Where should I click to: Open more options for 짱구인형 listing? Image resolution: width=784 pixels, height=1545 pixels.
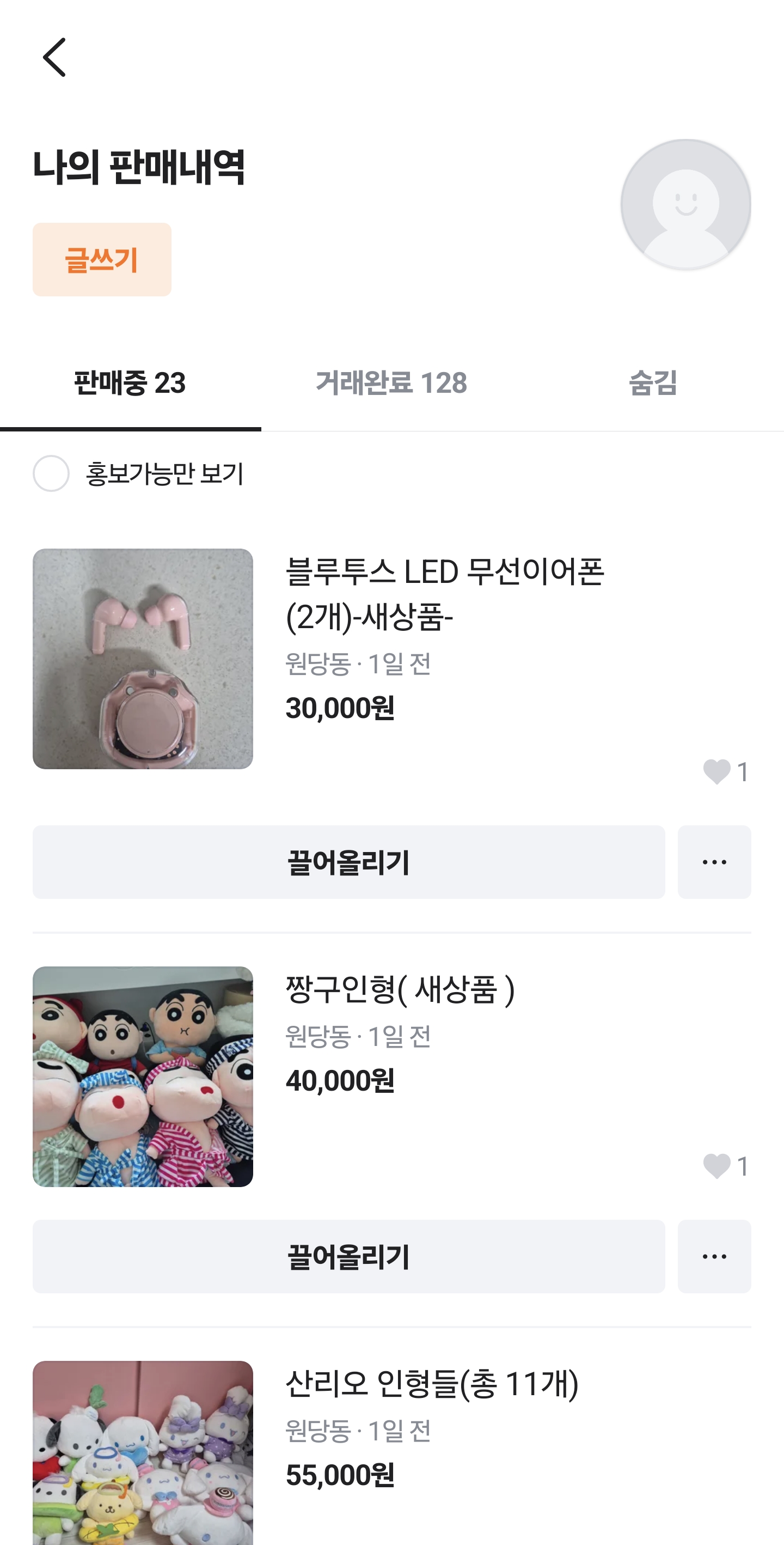(x=714, y=1256)
